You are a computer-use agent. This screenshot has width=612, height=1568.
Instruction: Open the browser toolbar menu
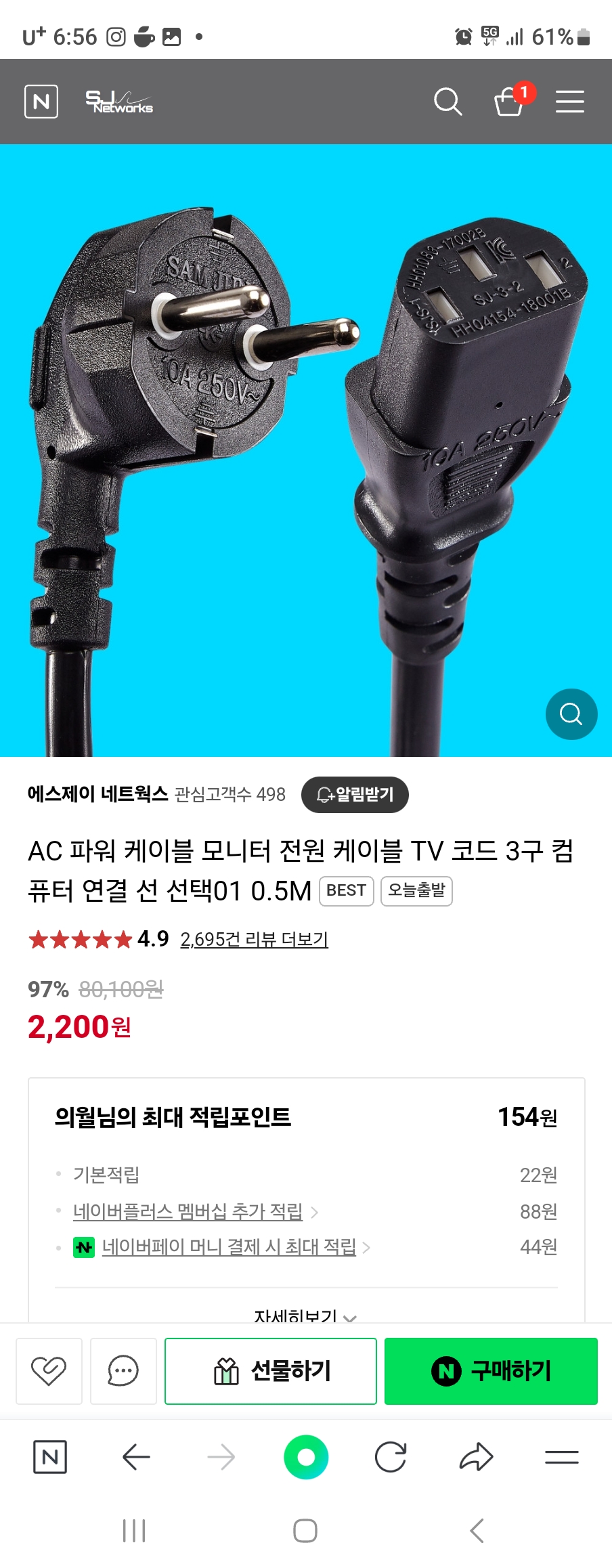[x=562, y=1457]
